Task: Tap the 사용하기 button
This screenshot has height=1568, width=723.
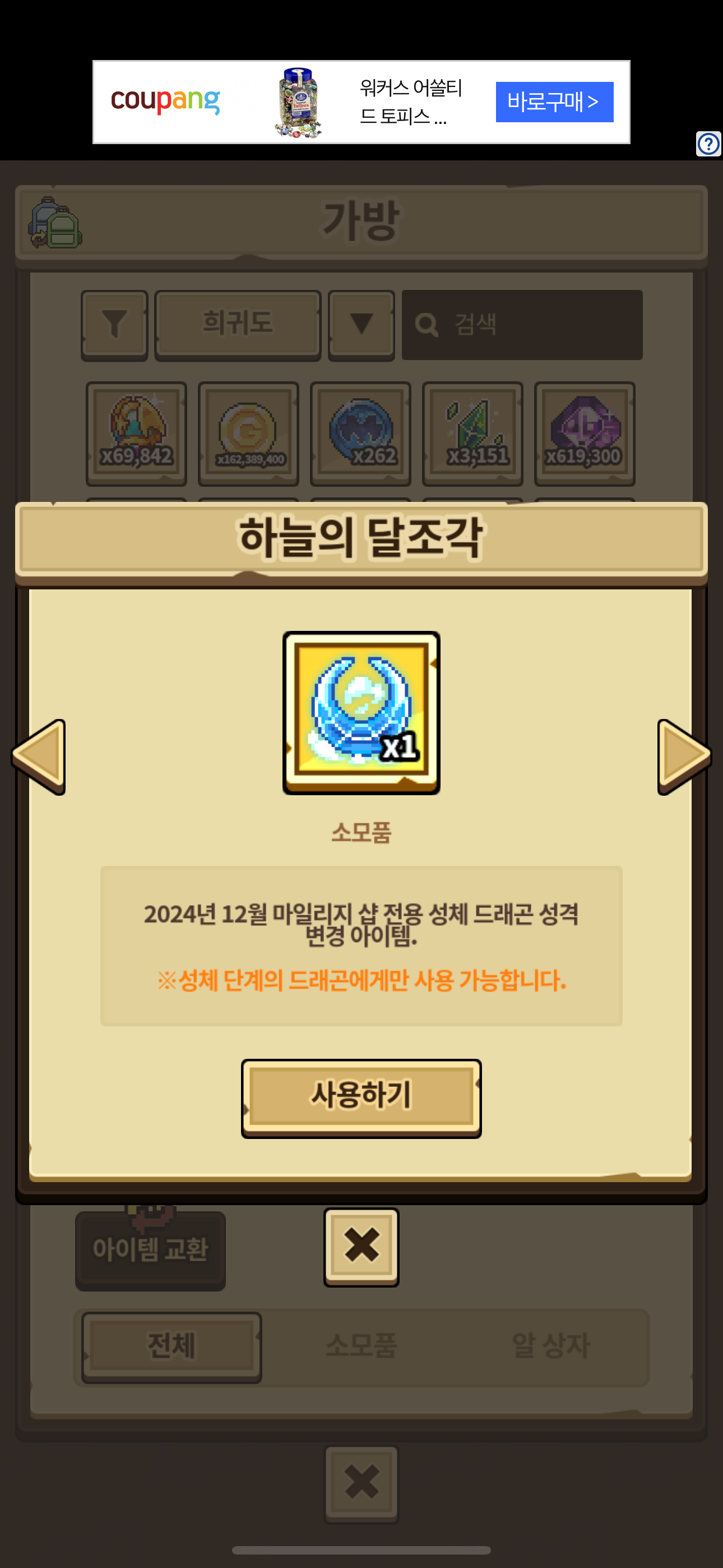Action: pyautogui.click(x=361, y=1097)
